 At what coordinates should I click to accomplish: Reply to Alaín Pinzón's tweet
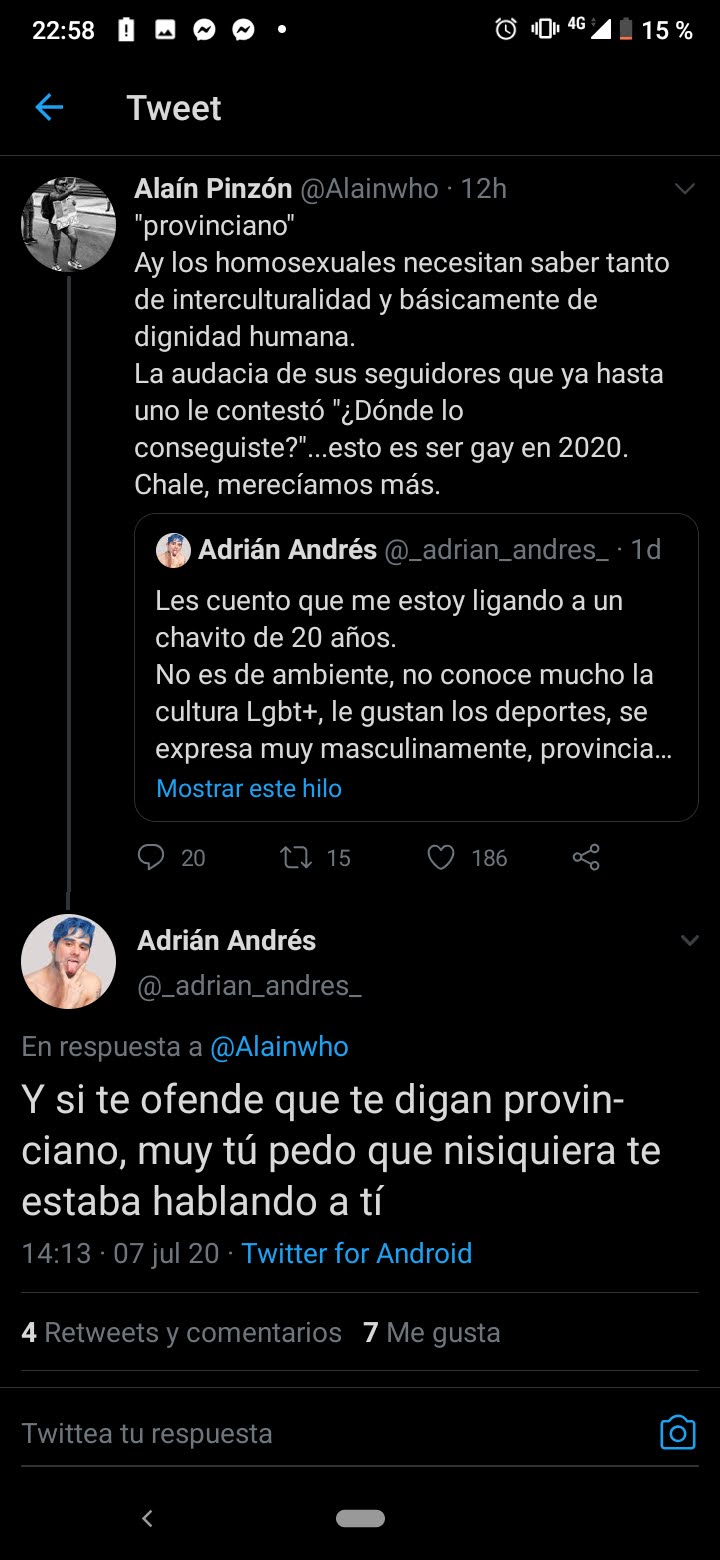[152, 857]
